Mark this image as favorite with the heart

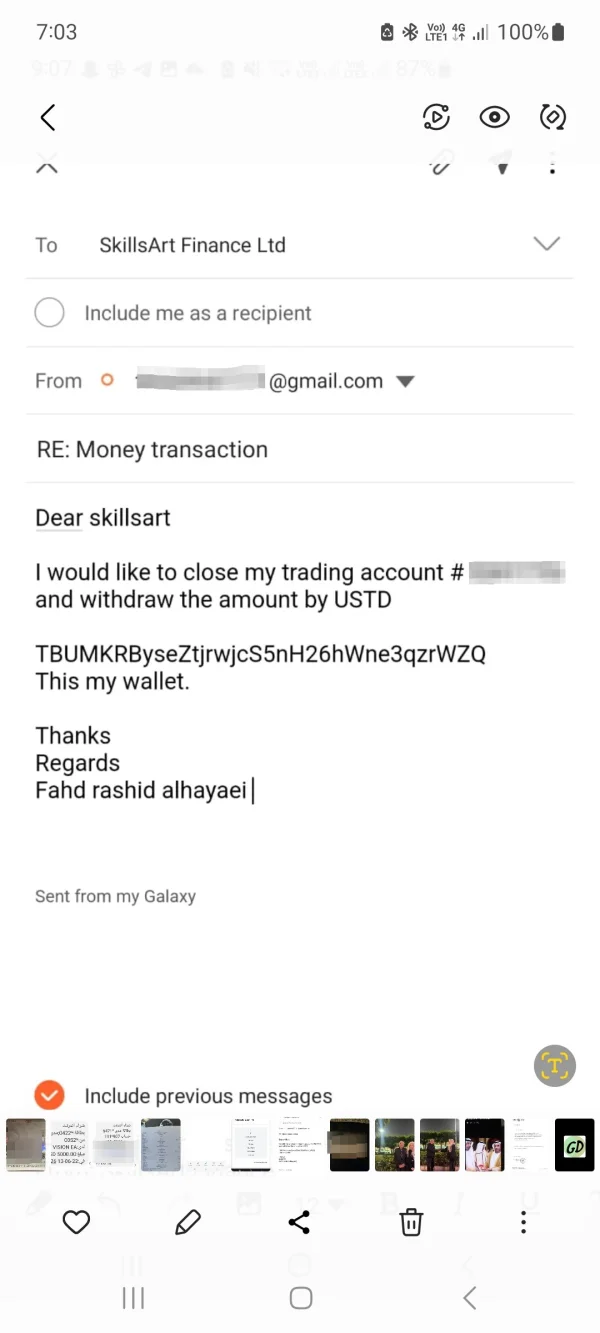click(x=76, y=1222)
